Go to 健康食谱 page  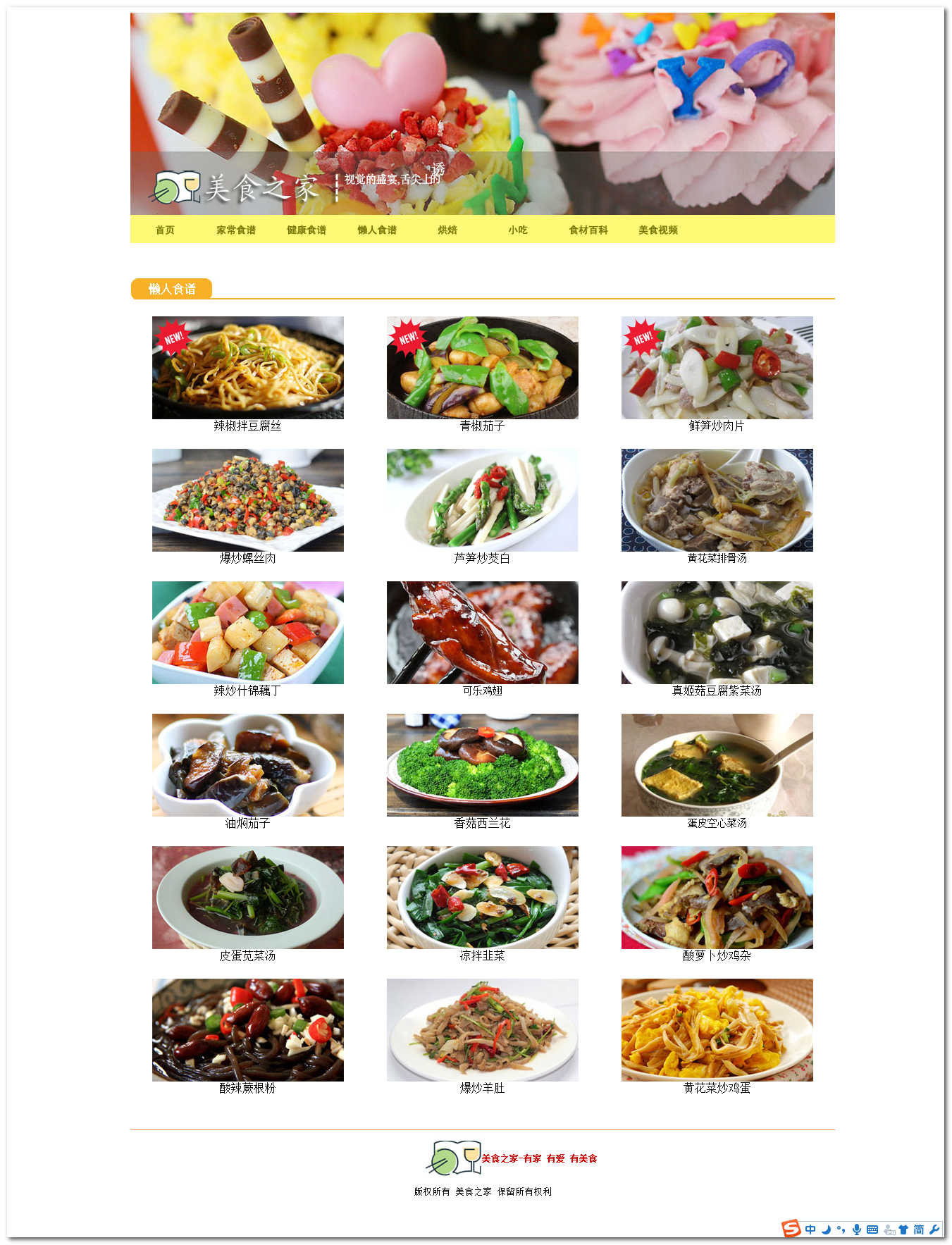[x=307, y=230]
